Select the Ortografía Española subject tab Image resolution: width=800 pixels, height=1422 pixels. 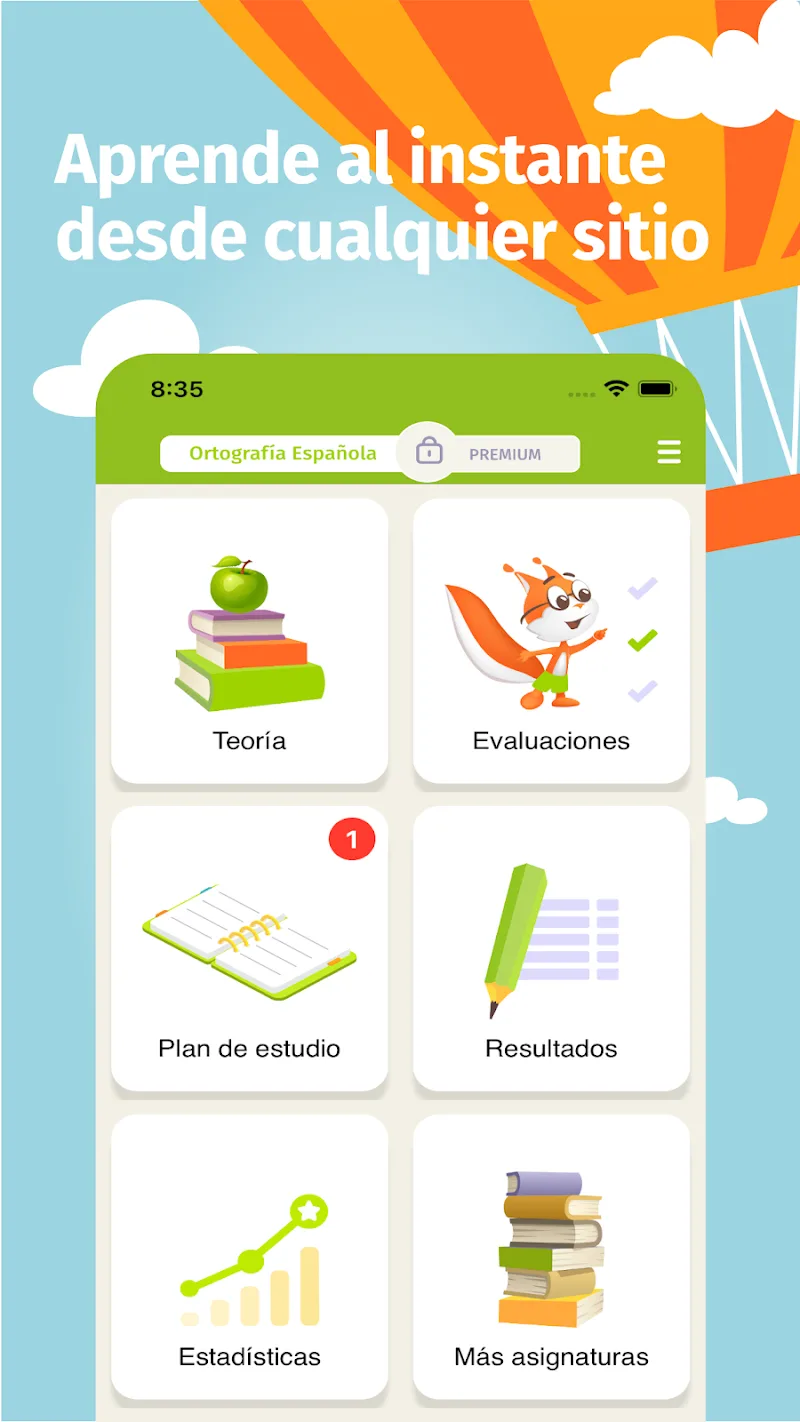[282, 452]
